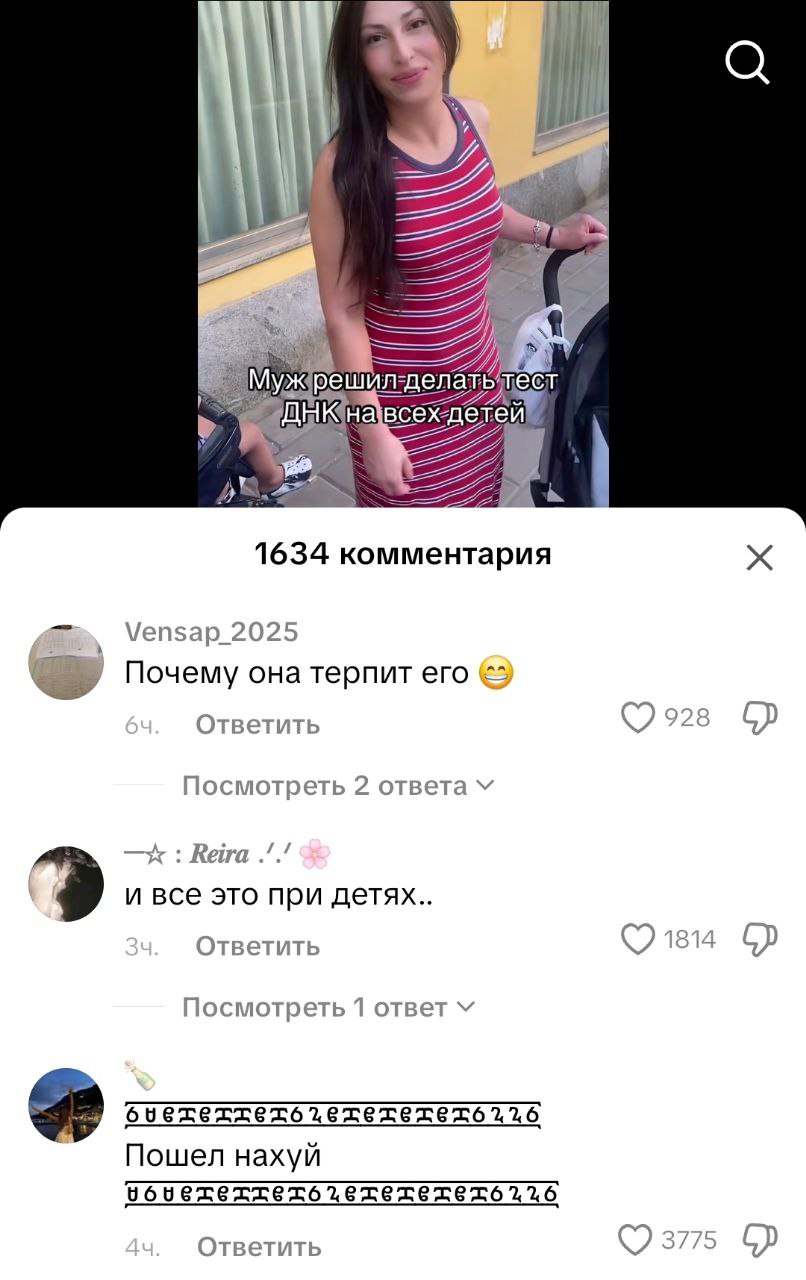Like Vensap_2025's comment with 928 likes
The width and height of the screenshot is (806, 1280).
point(638,717)
